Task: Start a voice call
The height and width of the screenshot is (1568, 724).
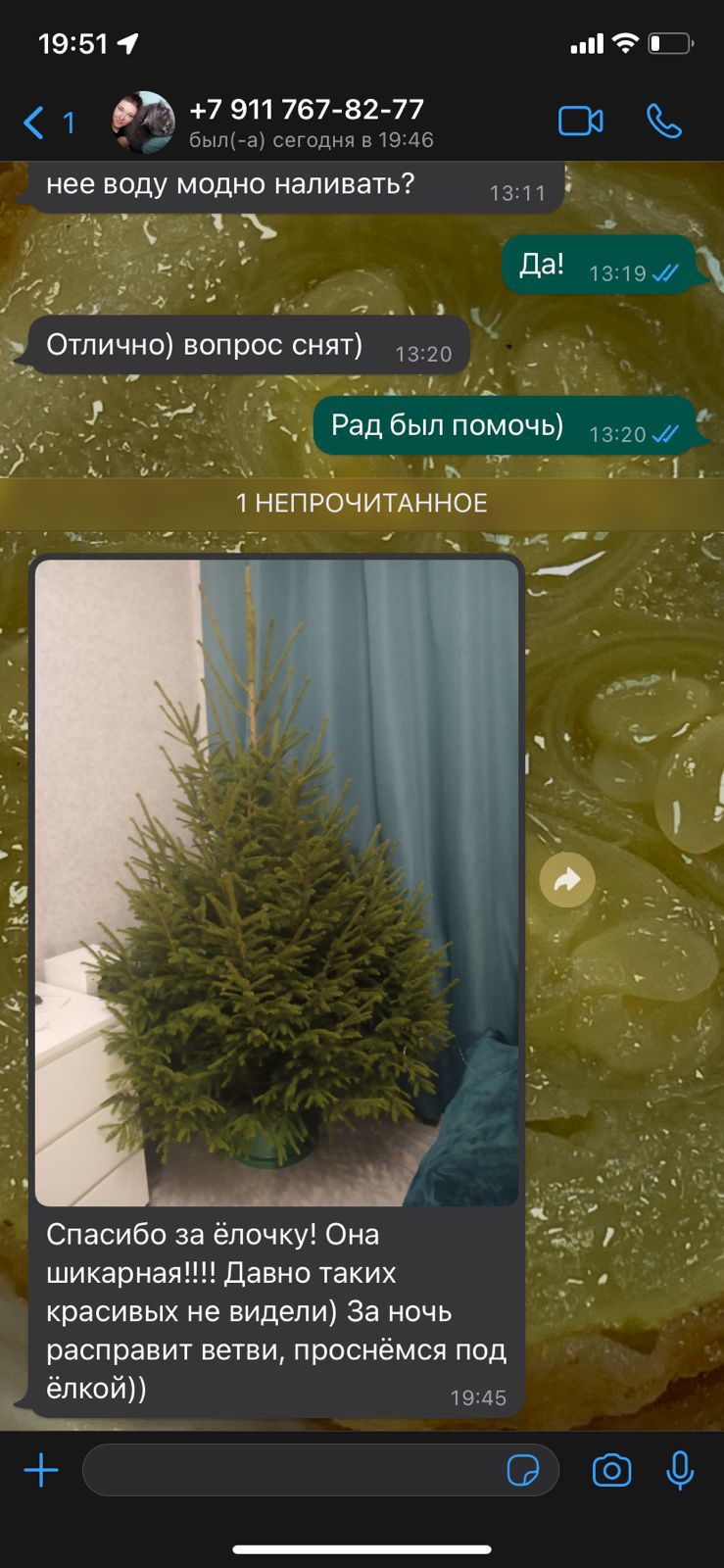Action: point(664,122)
